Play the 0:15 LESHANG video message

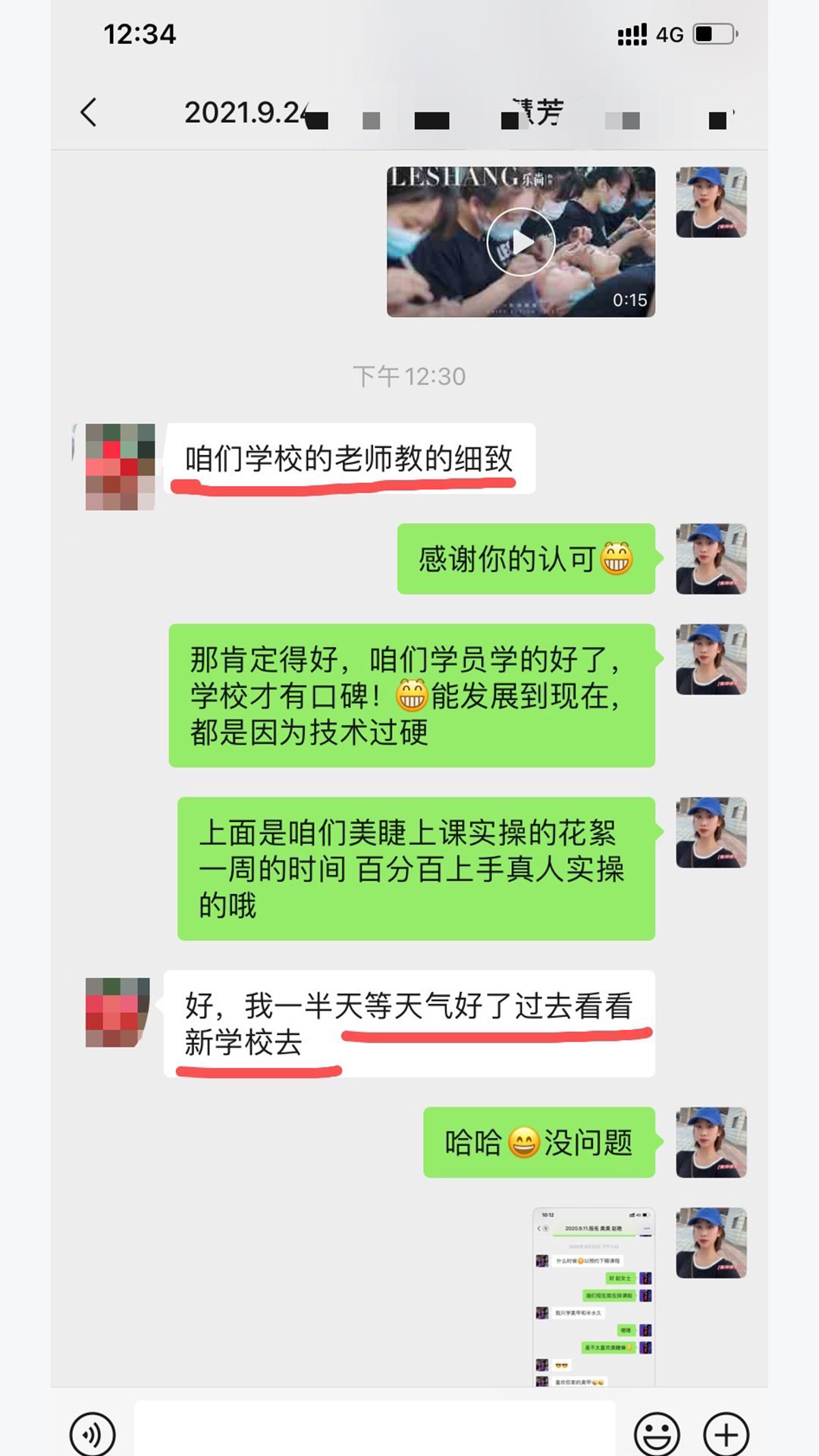click(x=520, y=242)
